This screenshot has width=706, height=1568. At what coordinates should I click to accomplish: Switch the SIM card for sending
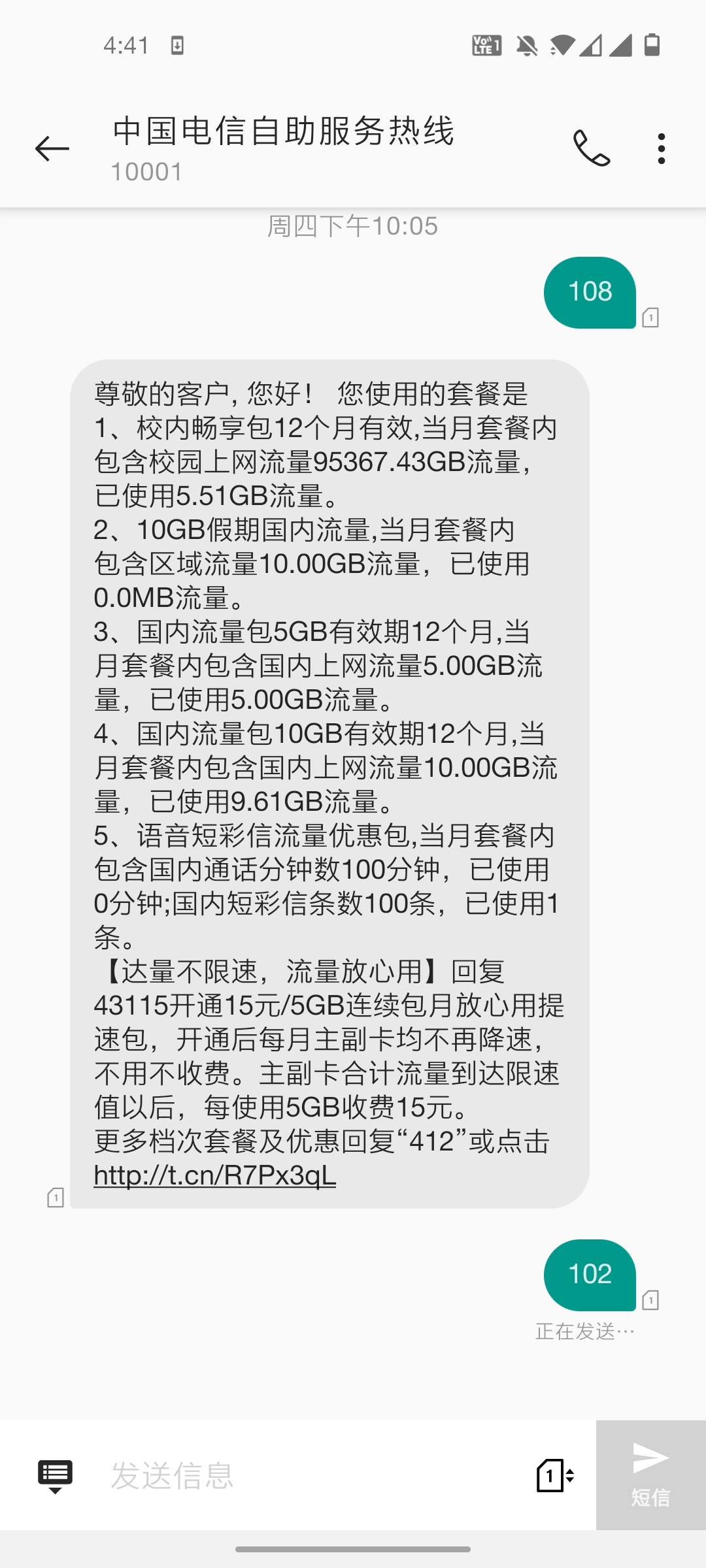point(554,1476)
